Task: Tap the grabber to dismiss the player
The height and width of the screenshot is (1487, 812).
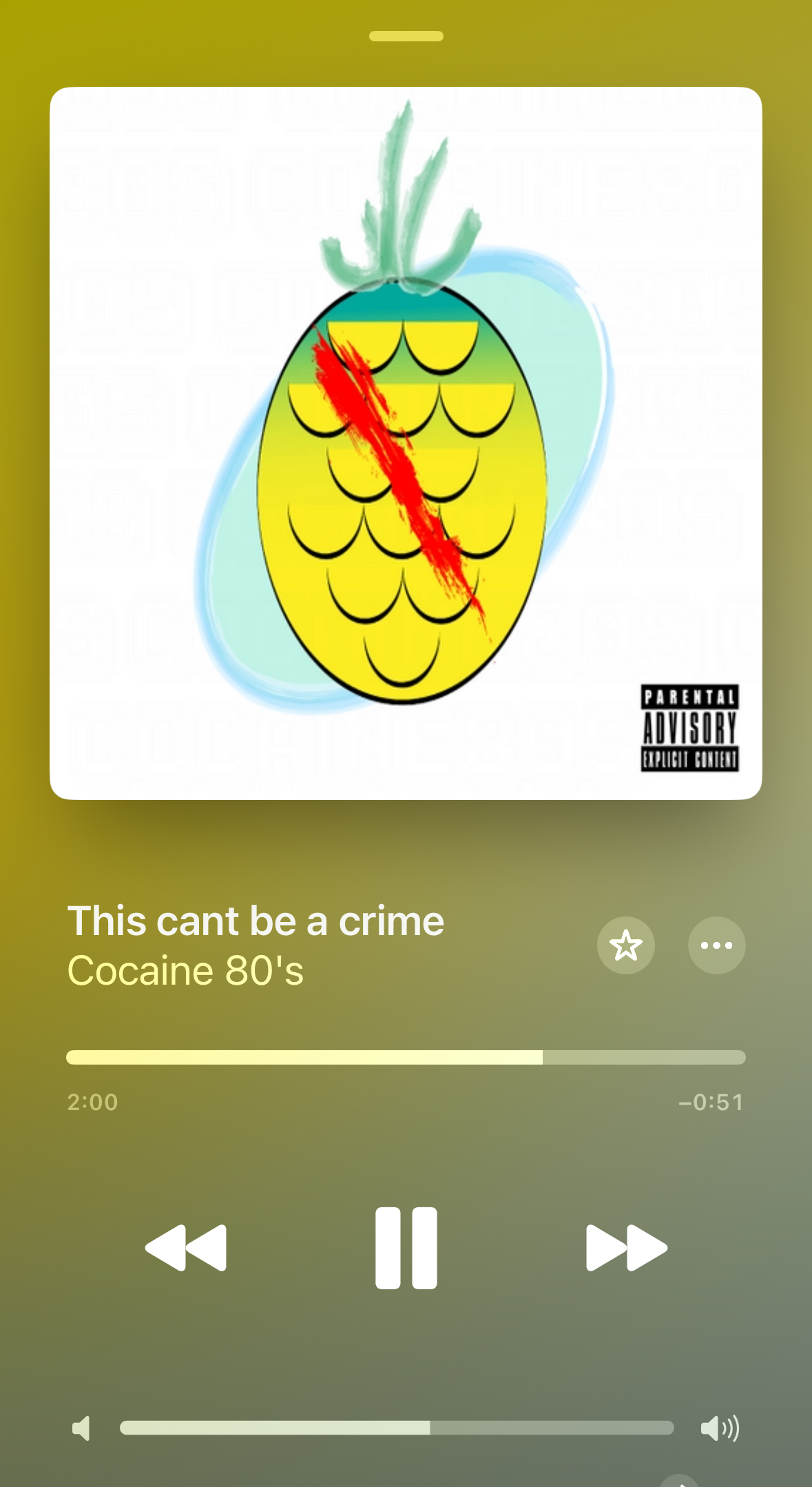Action: [x=406, y=36]
